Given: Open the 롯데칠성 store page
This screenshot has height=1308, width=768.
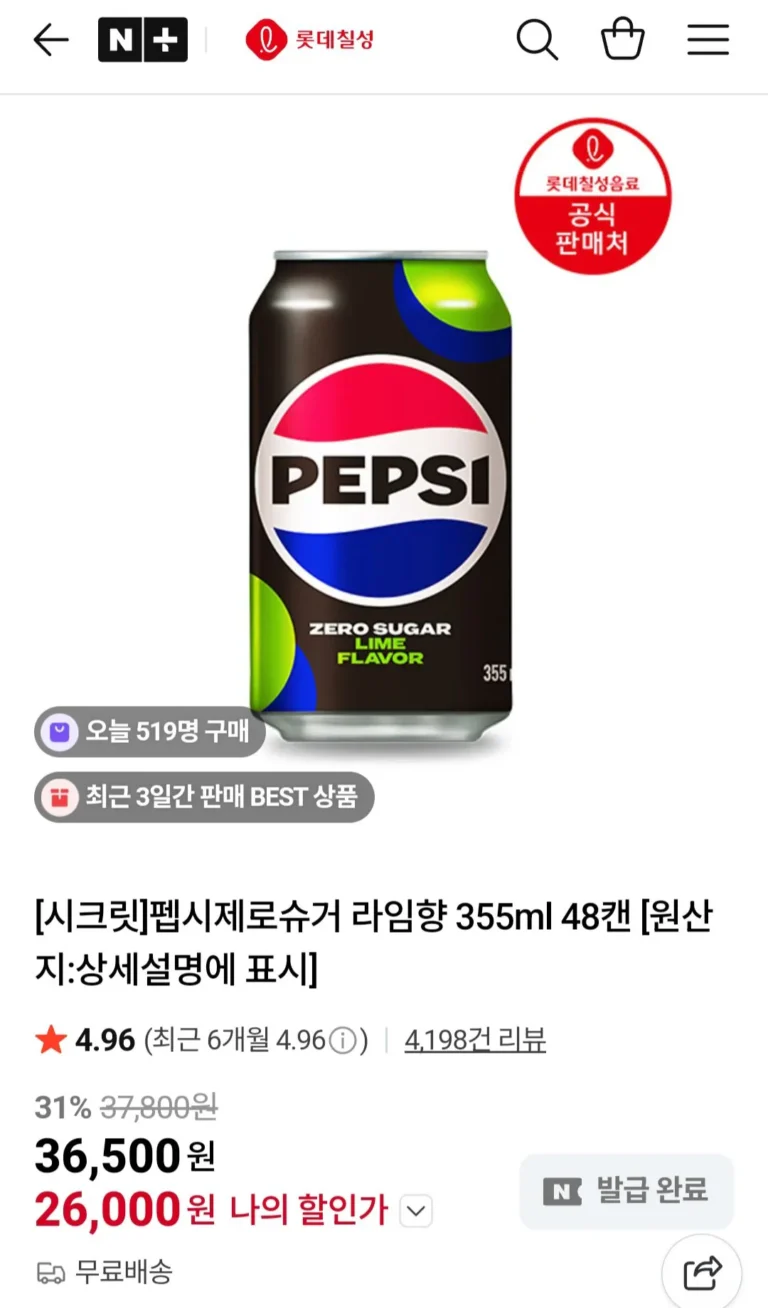Looking at the screenshot, I should pyautogui.click(x=310, y=41).
